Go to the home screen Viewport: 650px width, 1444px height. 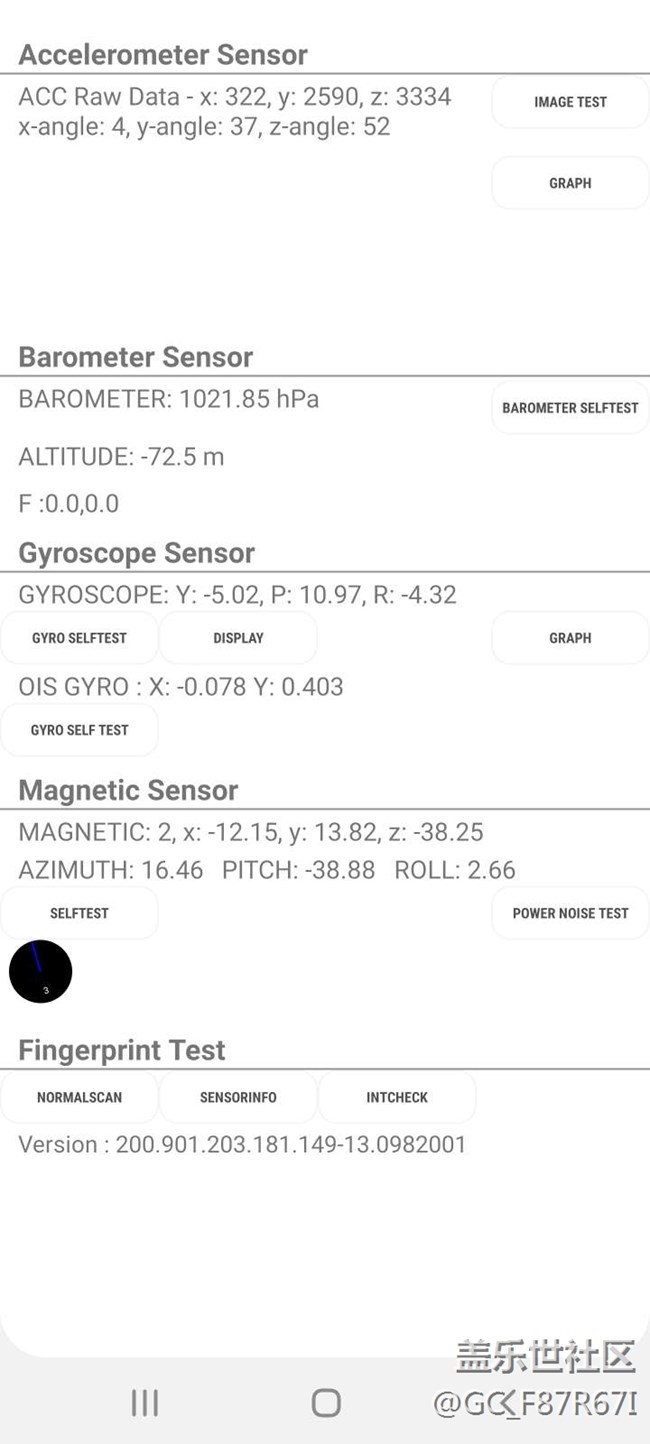[x=326, y=1403]
